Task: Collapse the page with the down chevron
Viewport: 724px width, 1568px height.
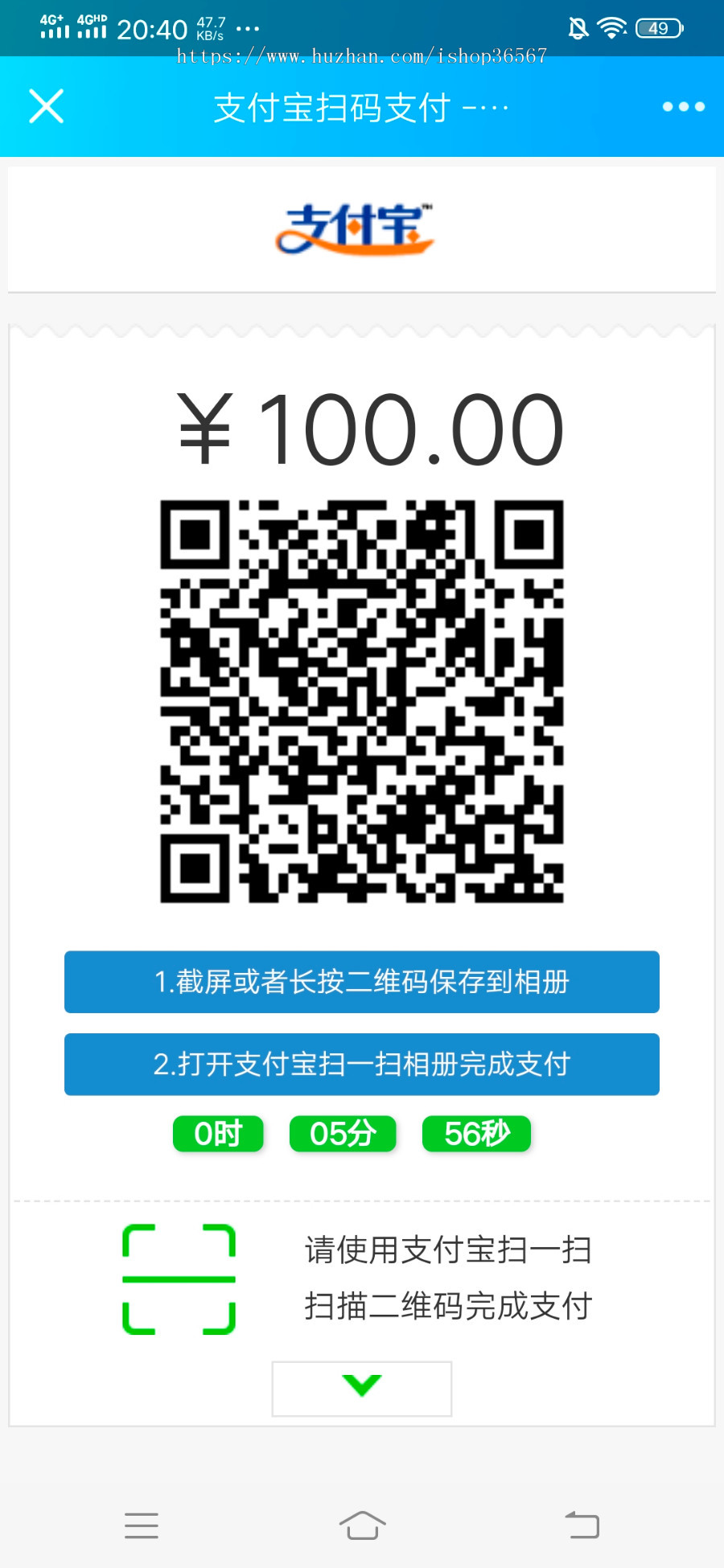Action: tap(361, 1389)
